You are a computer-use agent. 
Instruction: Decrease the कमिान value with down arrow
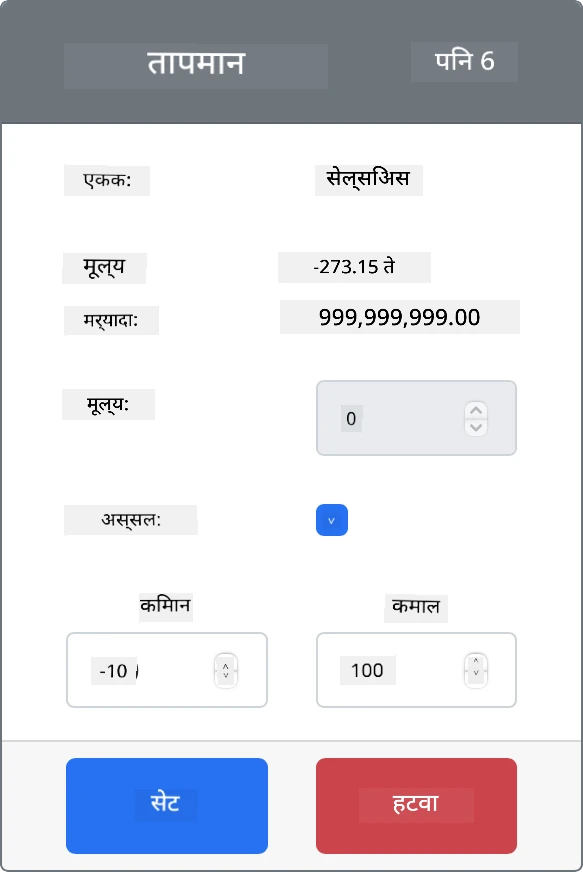pos(226,678)
